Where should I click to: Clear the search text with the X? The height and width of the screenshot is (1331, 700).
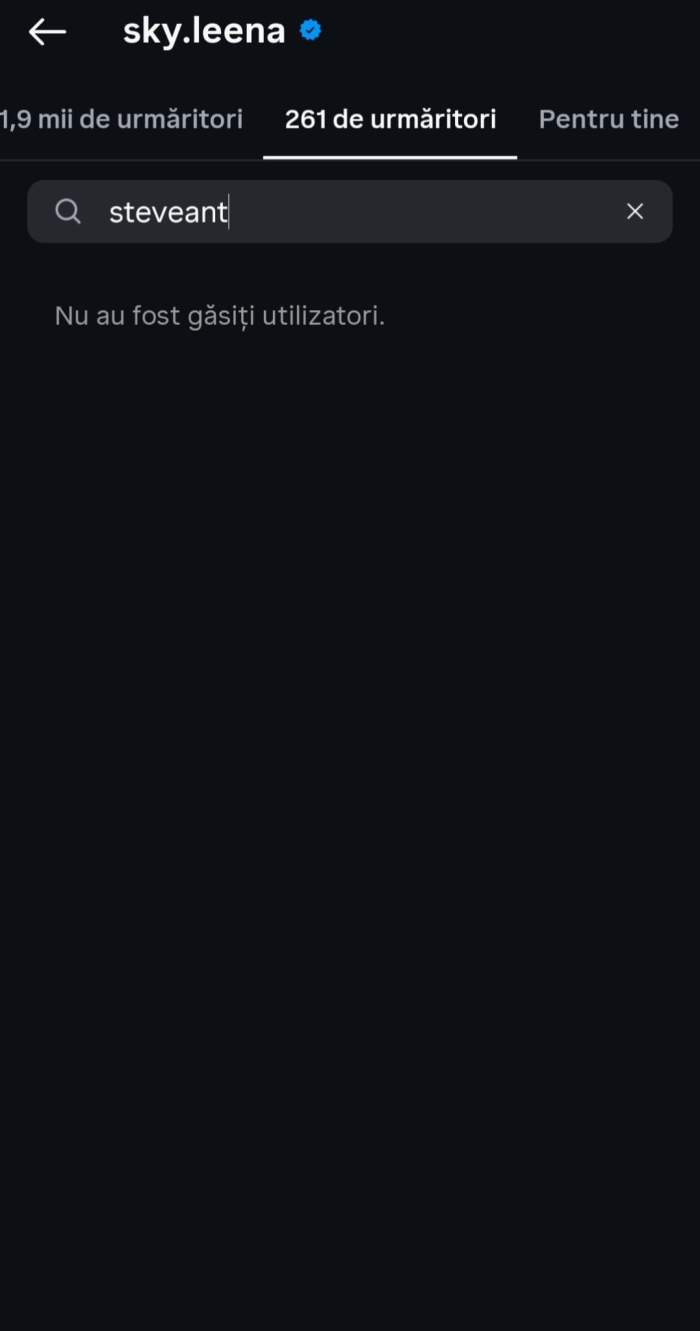point(635,211)
